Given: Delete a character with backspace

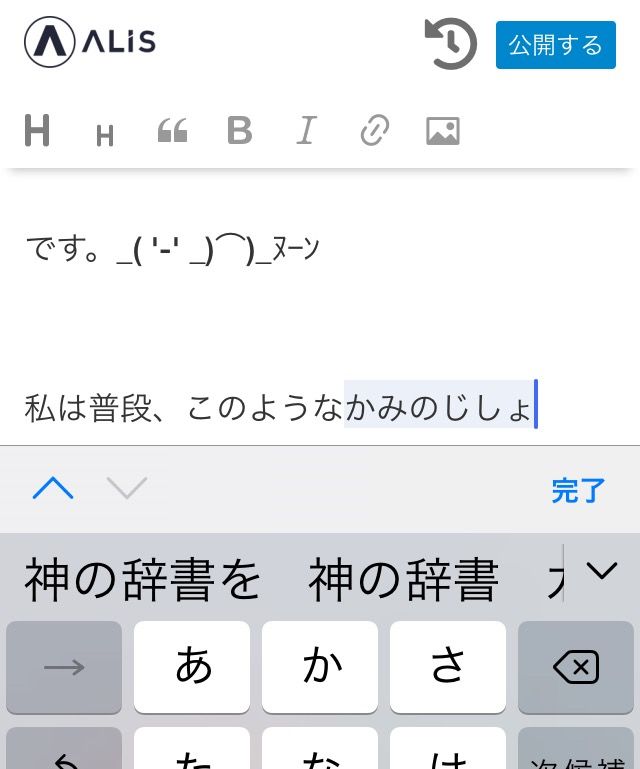Looking at the screenshot, I should point(576,667).
